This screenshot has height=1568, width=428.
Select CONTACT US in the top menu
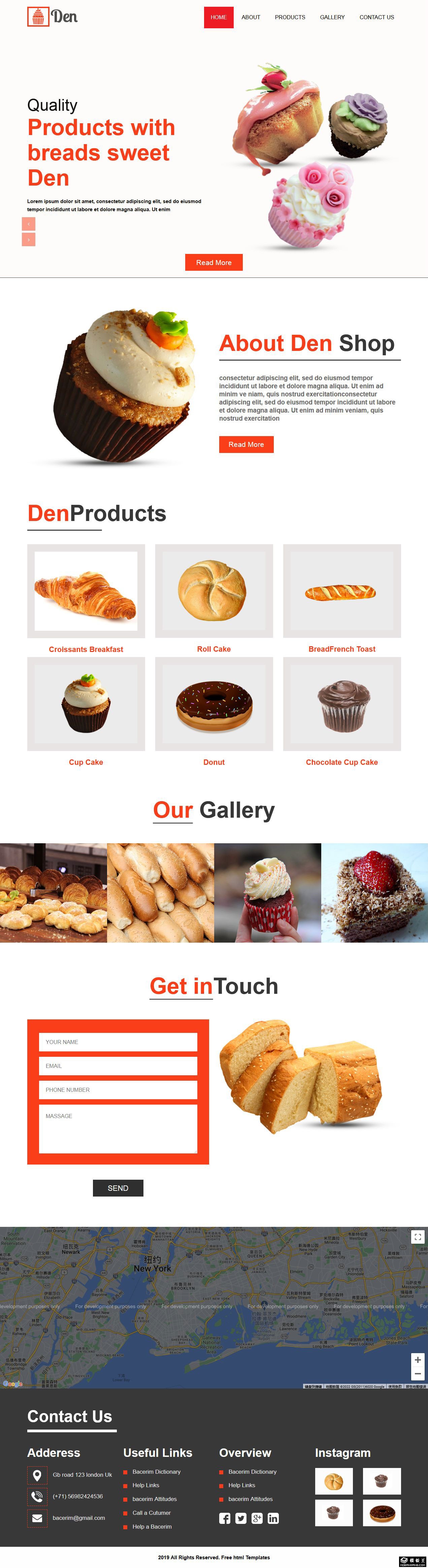376,17
